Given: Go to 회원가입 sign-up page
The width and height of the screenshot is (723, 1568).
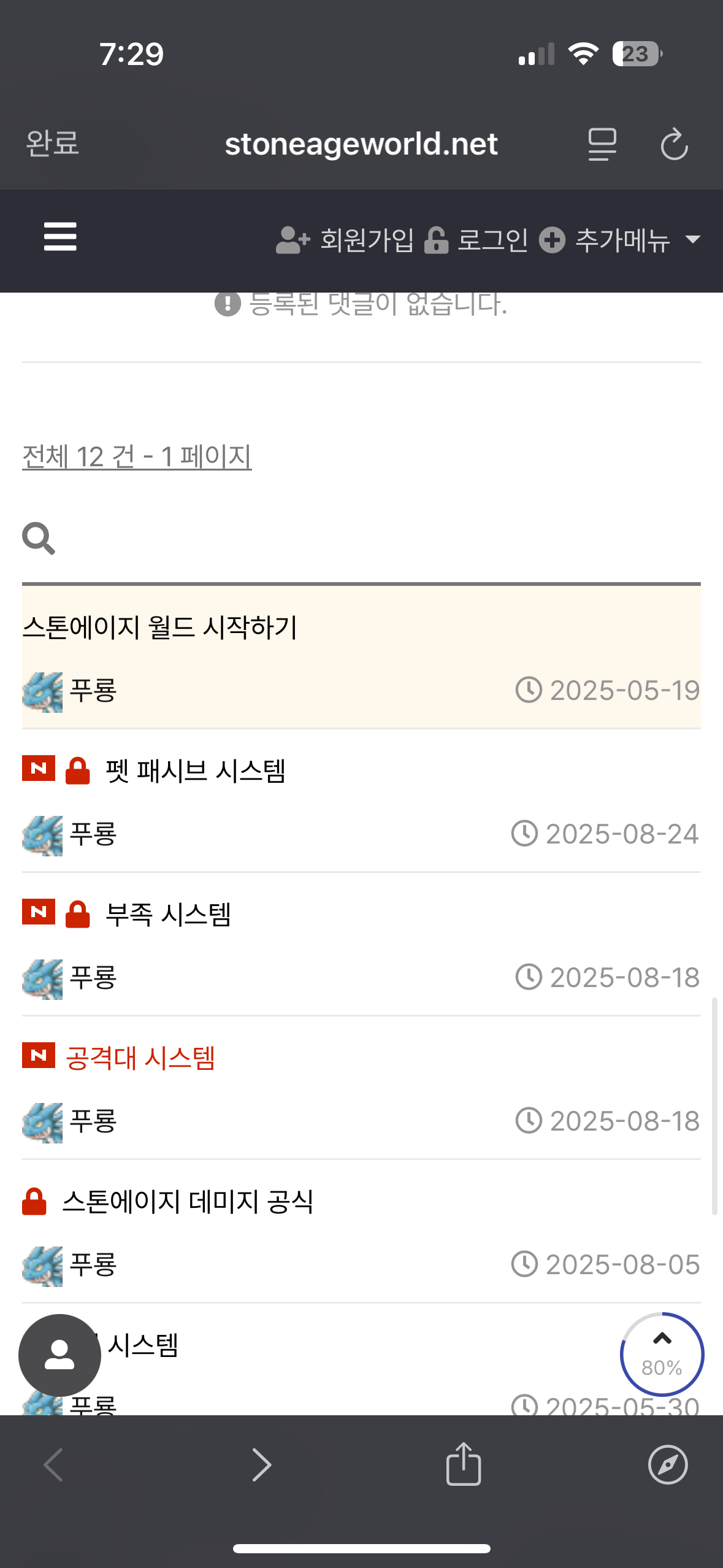Looking at the screenshot, I should (x=345, y=240).
